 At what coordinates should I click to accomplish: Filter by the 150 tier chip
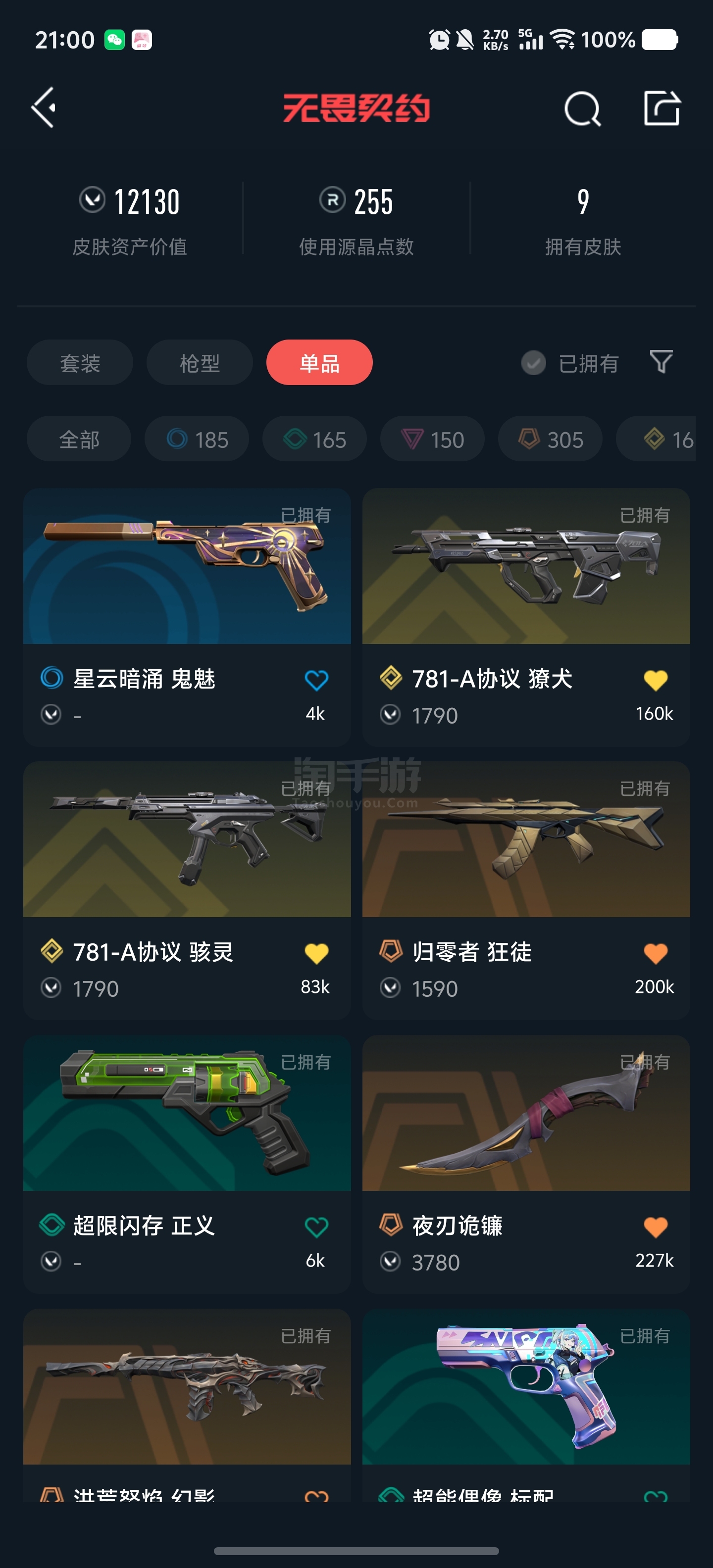point(433,439)
